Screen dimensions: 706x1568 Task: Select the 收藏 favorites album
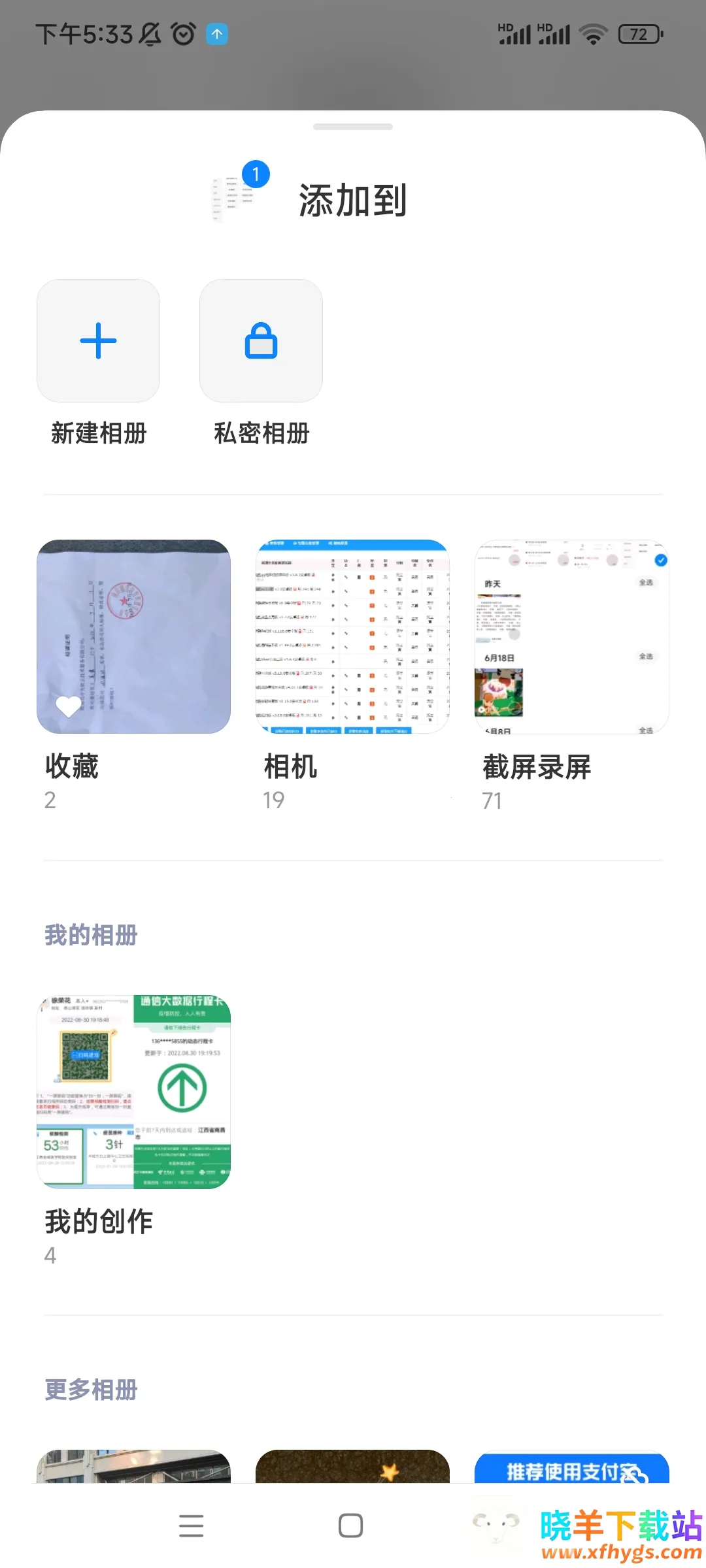tap(133, 637)
